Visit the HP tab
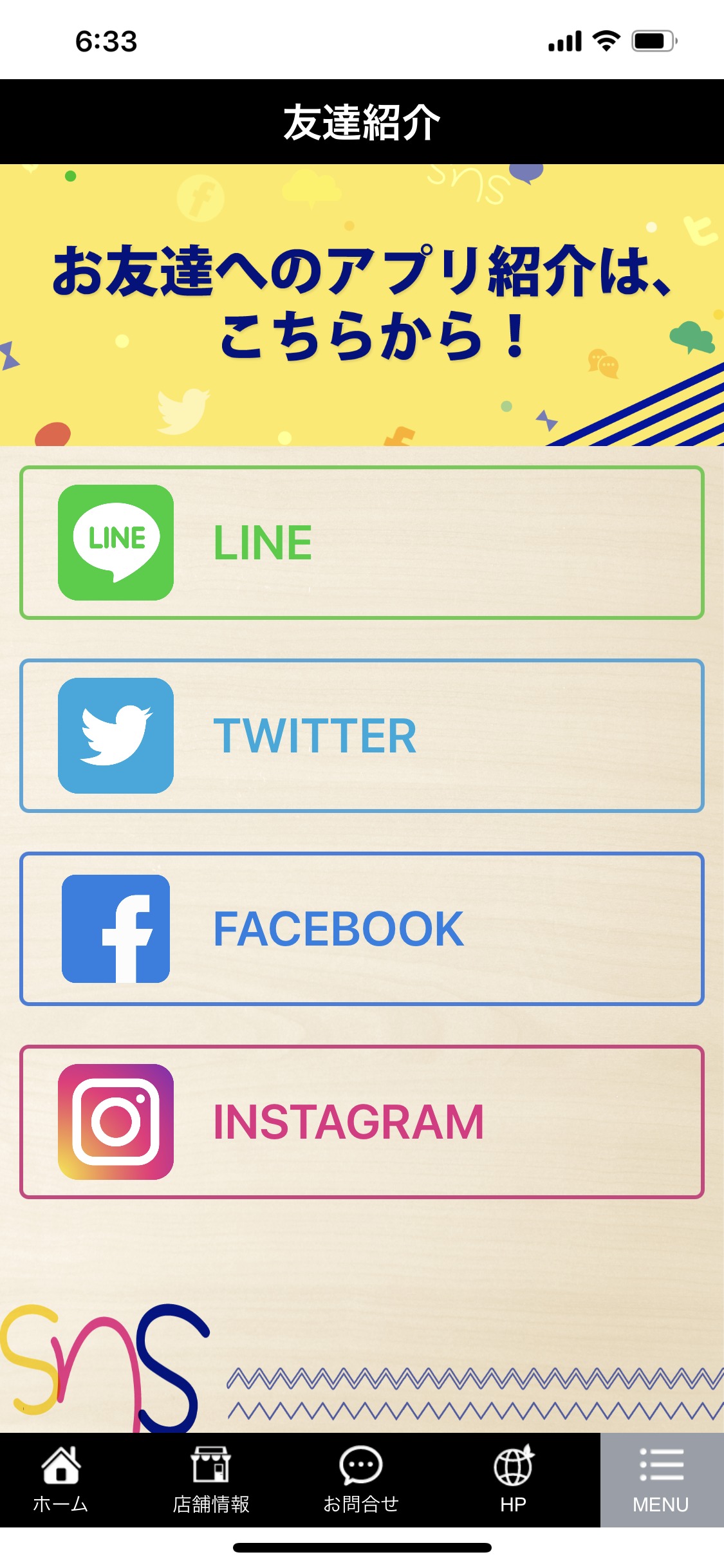 coord(513,1480)
